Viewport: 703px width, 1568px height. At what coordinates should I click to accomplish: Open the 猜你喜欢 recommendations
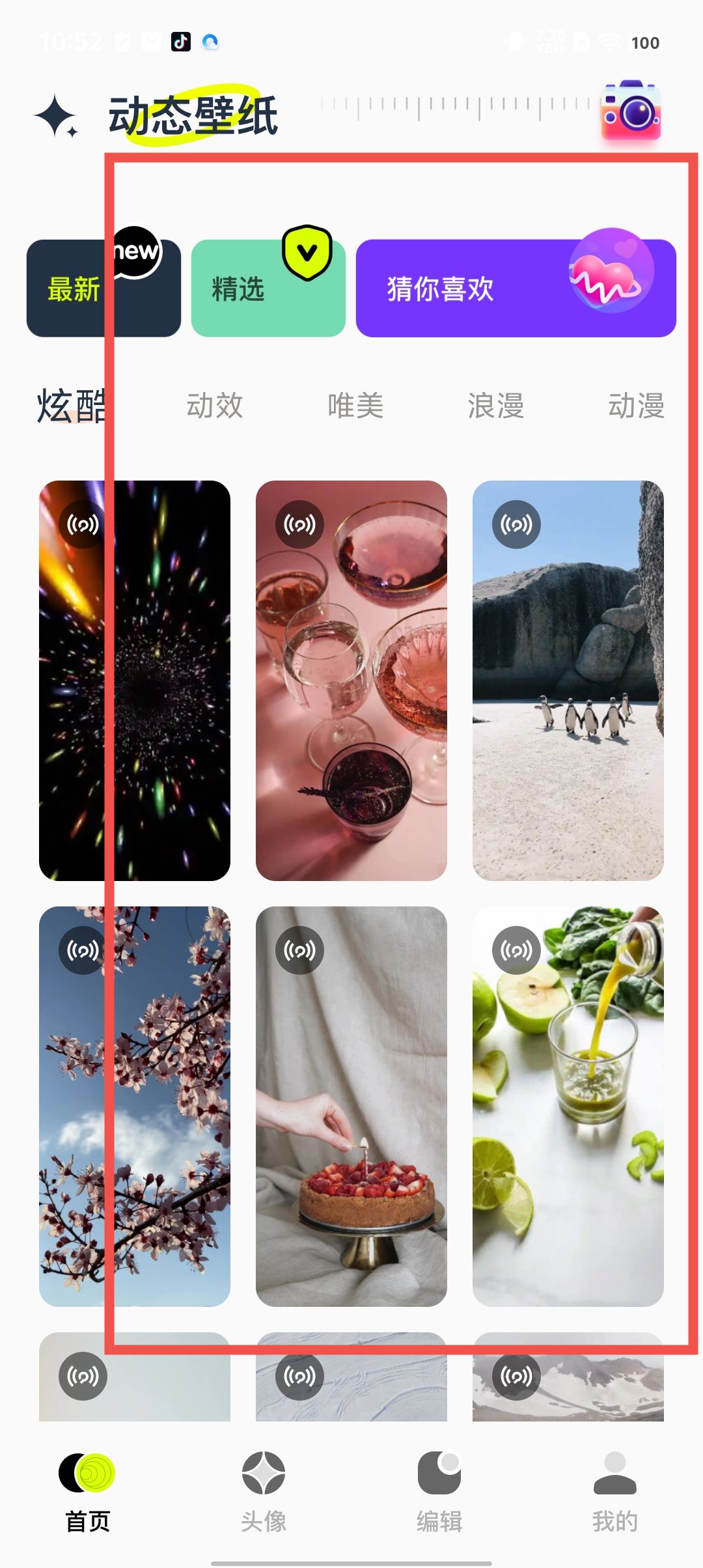(516, 288)
